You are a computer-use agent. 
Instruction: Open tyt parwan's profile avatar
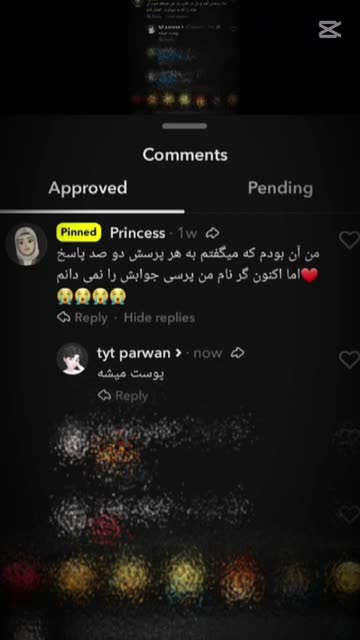pos(72,359)
